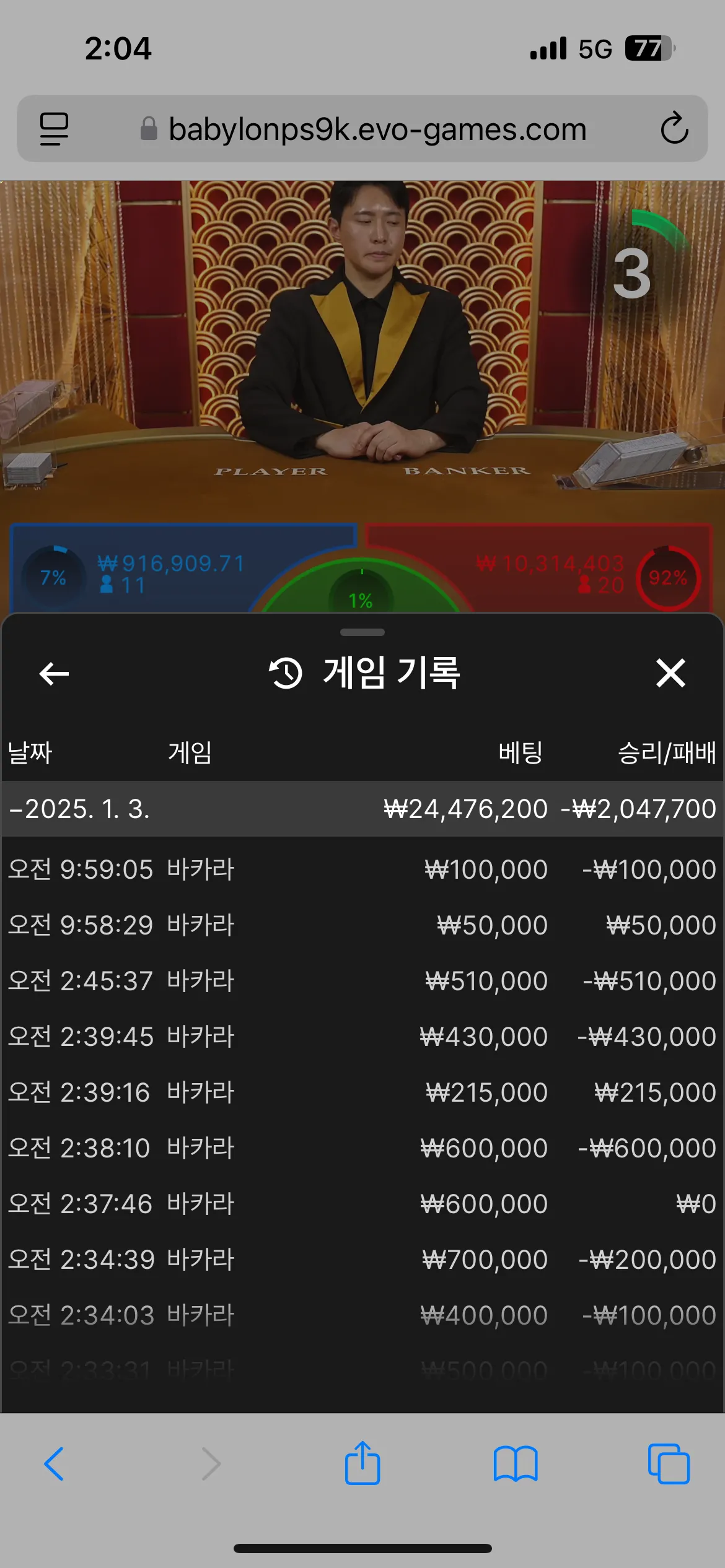
Task: View the 오전 2:34:03 바카라 round details
Action: (x=362, y=1315)
